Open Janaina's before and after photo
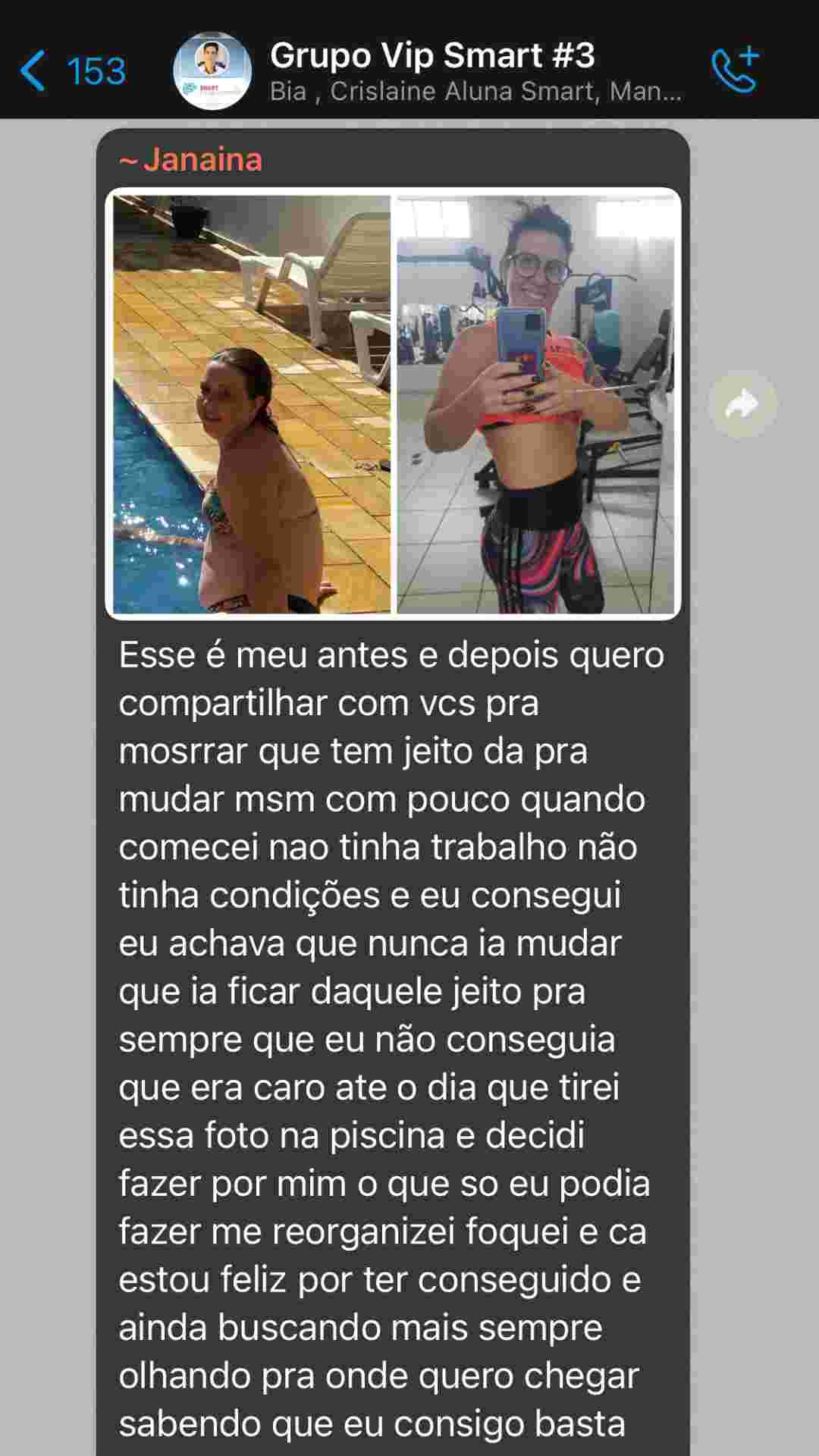Image resolution: width=819 pixels, height=1456 pixels. point(393,403)
